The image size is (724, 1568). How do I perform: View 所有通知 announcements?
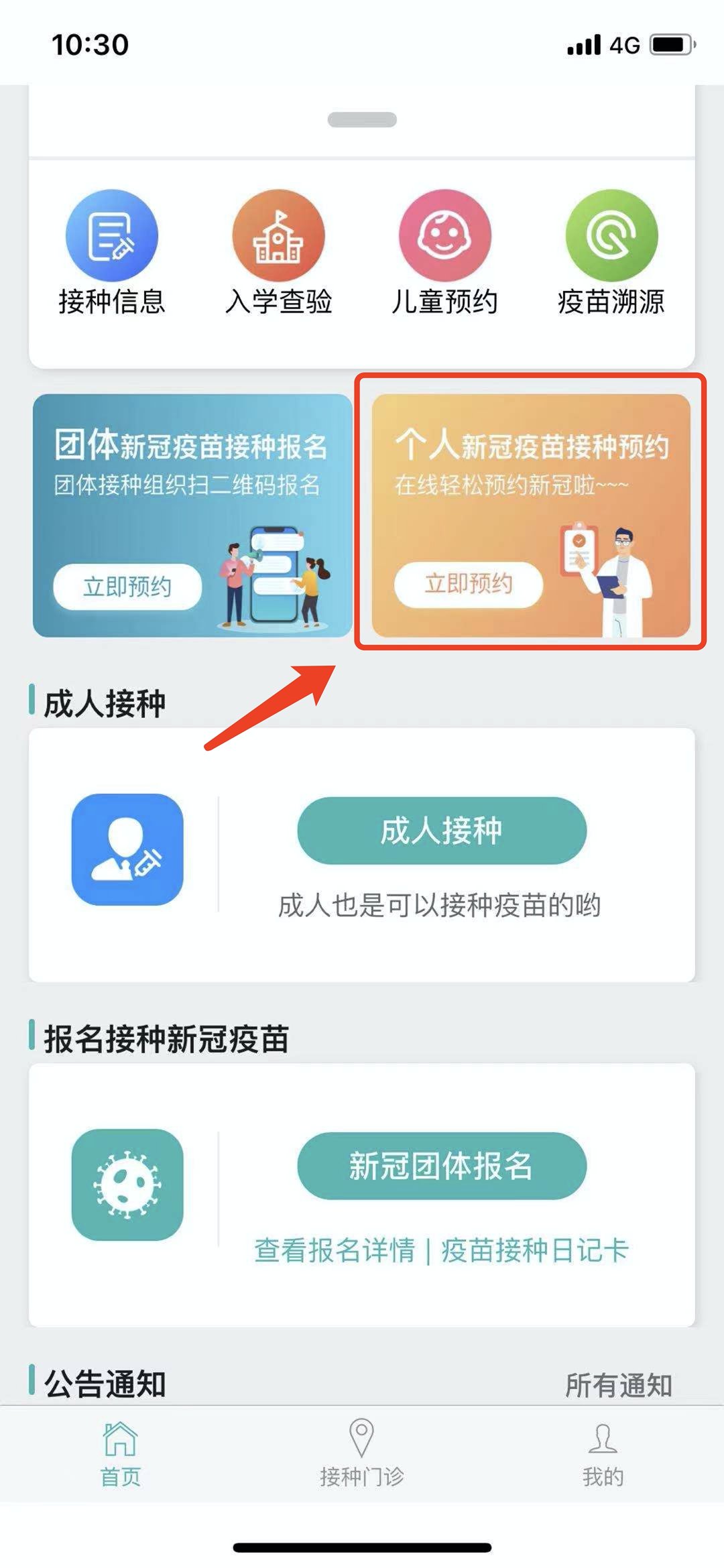(618, 1385)
